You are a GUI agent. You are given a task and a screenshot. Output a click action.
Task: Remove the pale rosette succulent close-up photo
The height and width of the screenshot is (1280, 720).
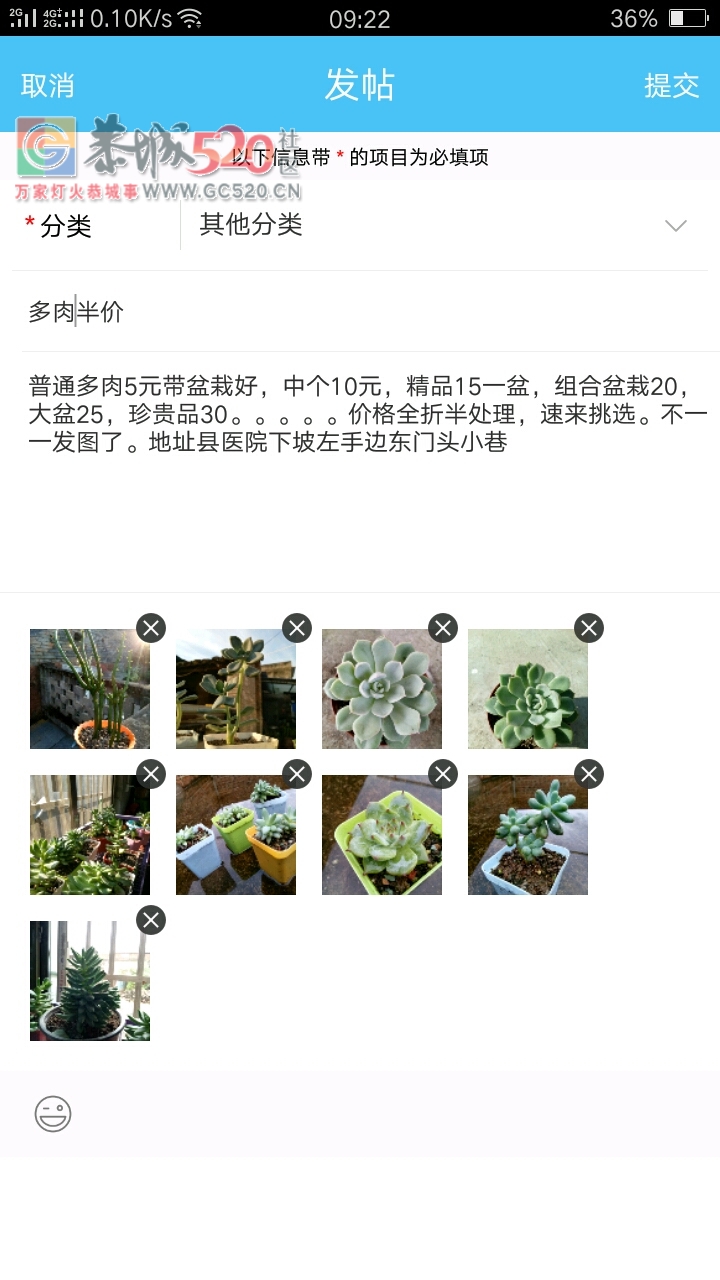pyautogui.click(x=443, y=628)
